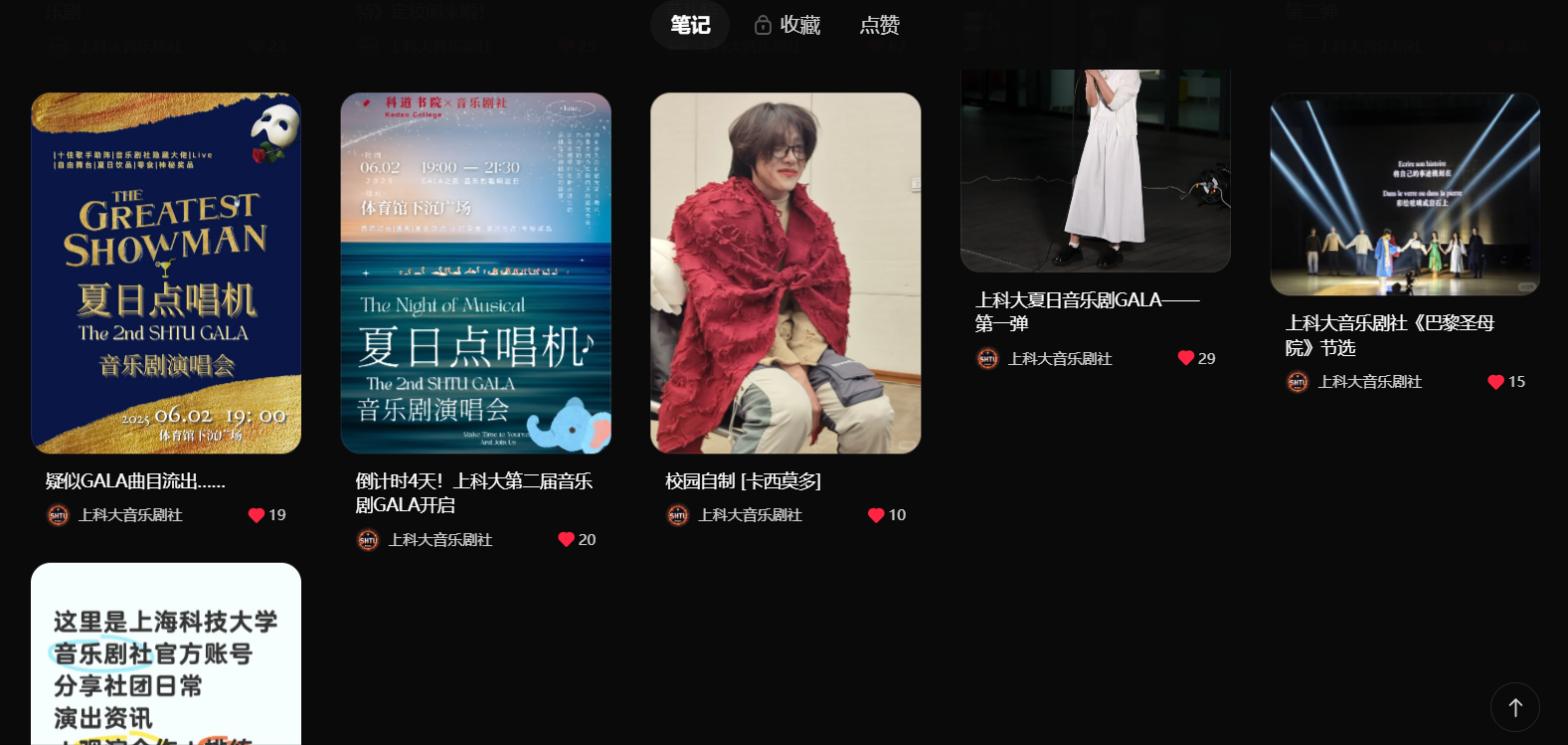Like the 疑似GALA曲目流出 note
This screenshot has height=745, width=1568.
(257, 515)
